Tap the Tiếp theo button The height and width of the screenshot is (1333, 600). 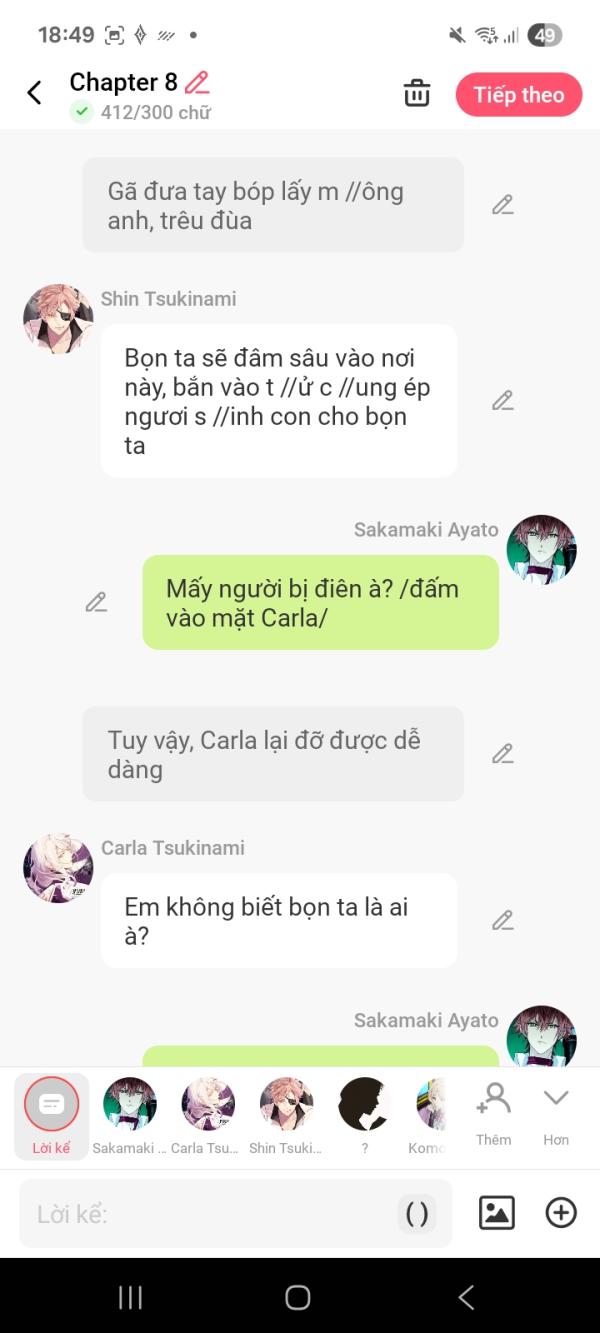pyautogui.click(x=518, y=95)
